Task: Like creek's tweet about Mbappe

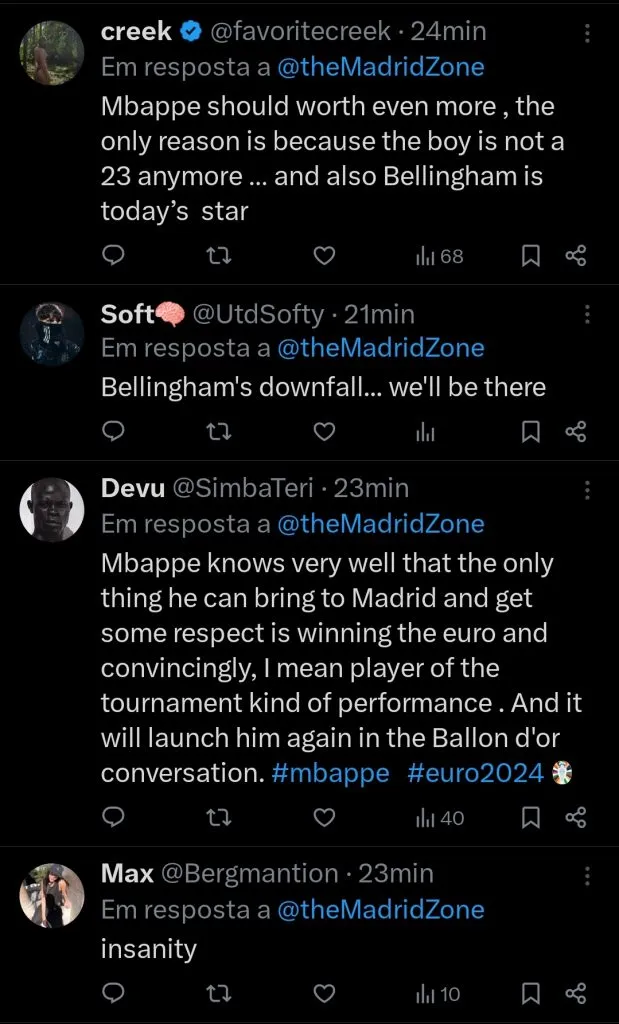Action: (x=324, y=256)
